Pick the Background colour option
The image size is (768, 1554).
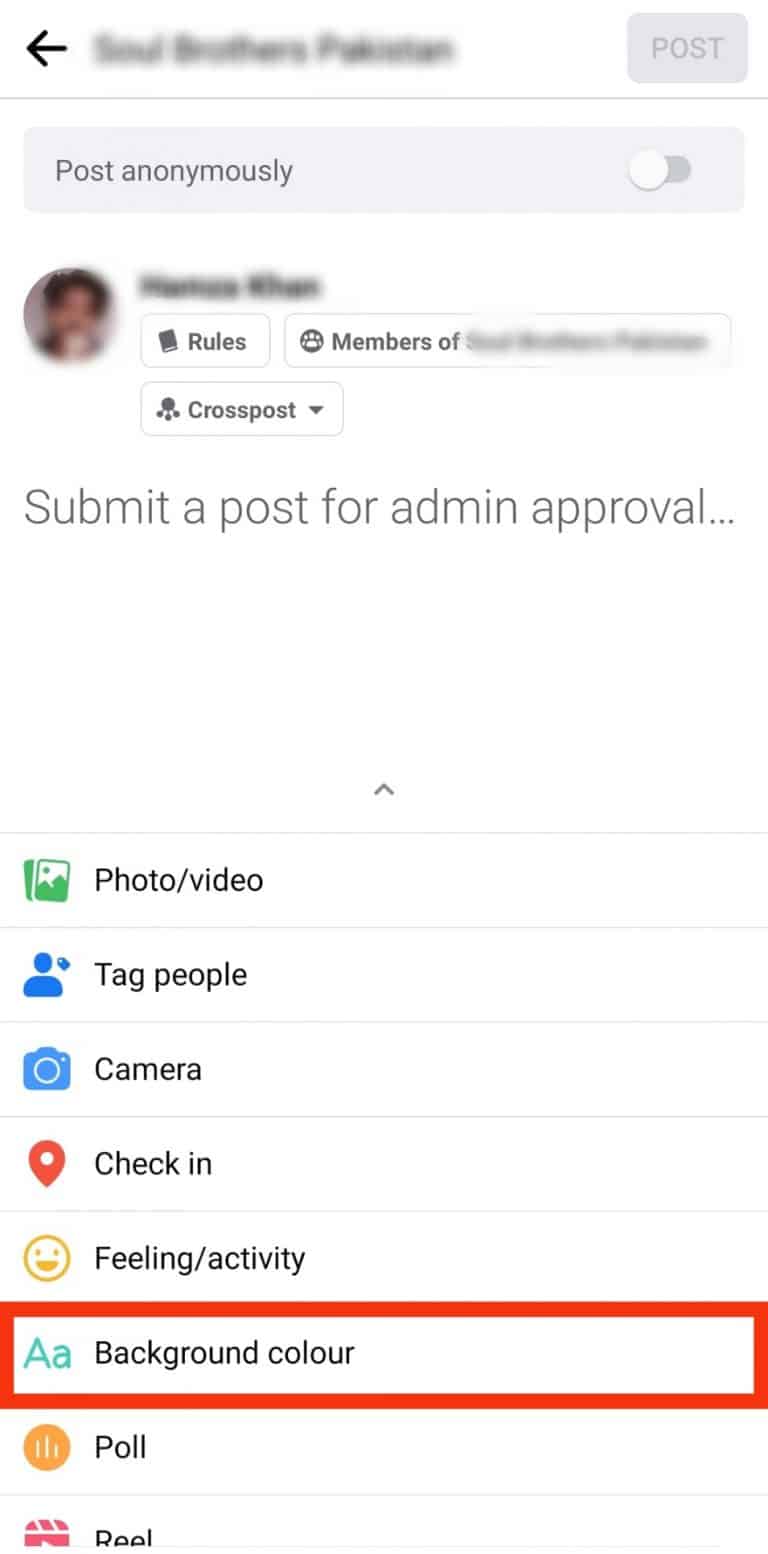[x=224, y=1352]
